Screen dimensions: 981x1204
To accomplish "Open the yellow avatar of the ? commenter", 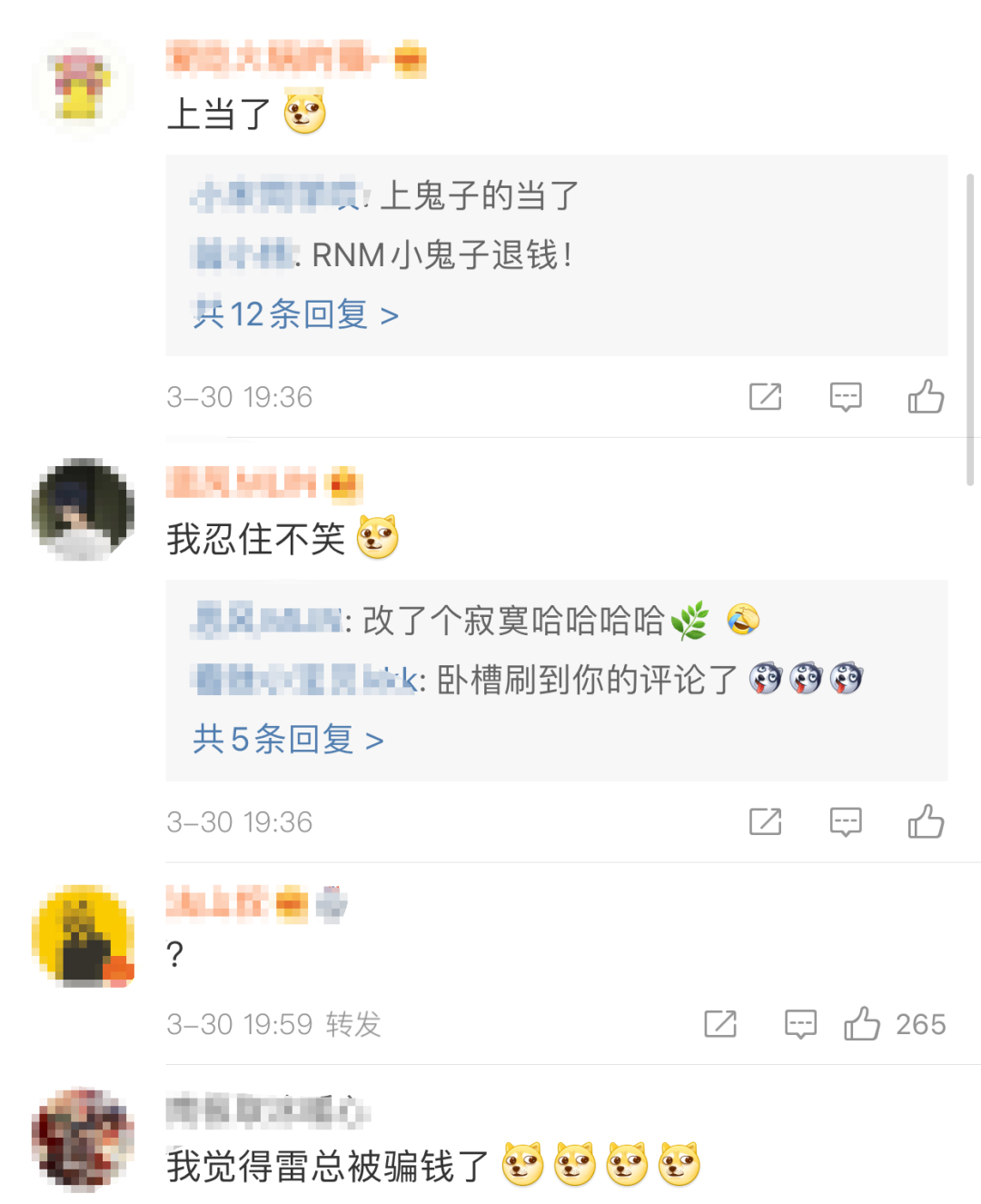I will [83, 935].
